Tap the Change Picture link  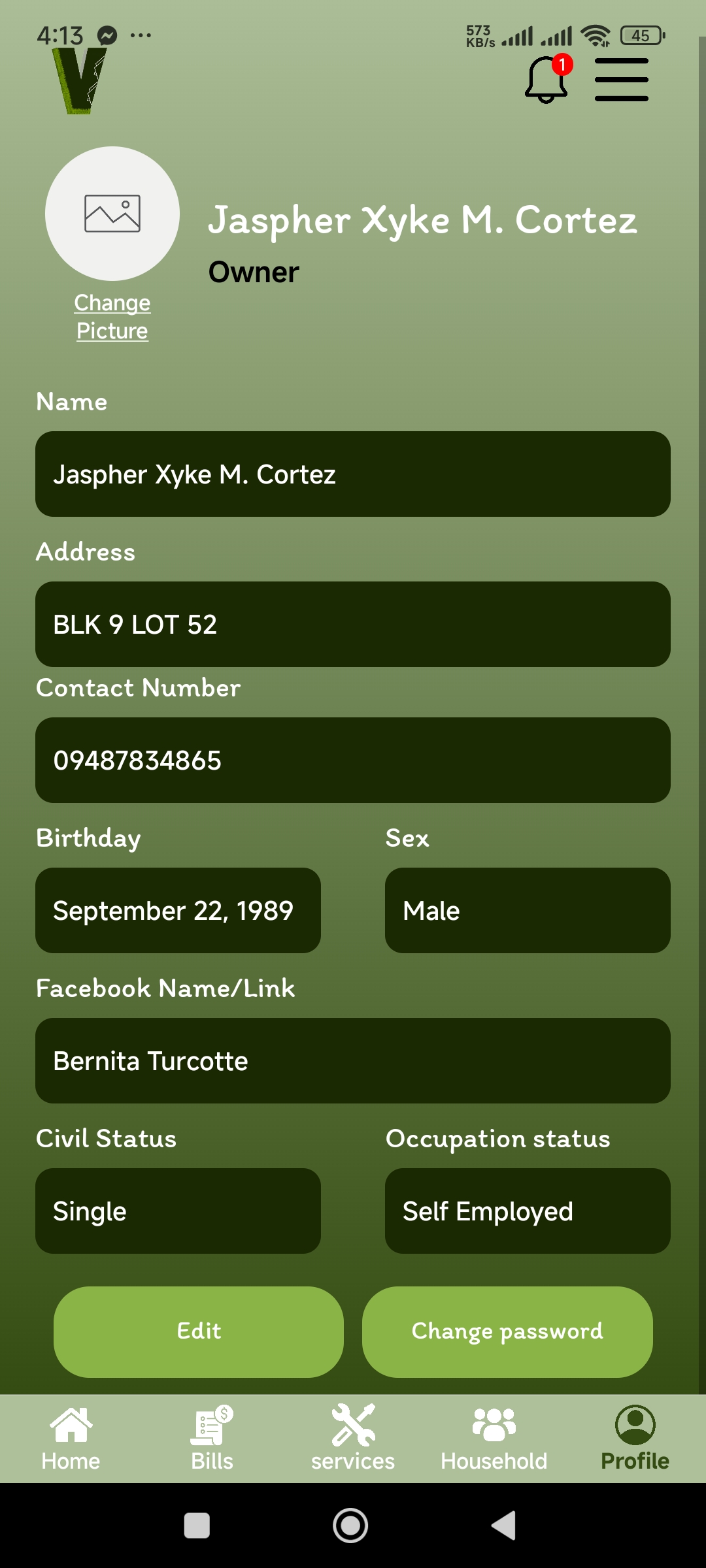coord(112,317)
